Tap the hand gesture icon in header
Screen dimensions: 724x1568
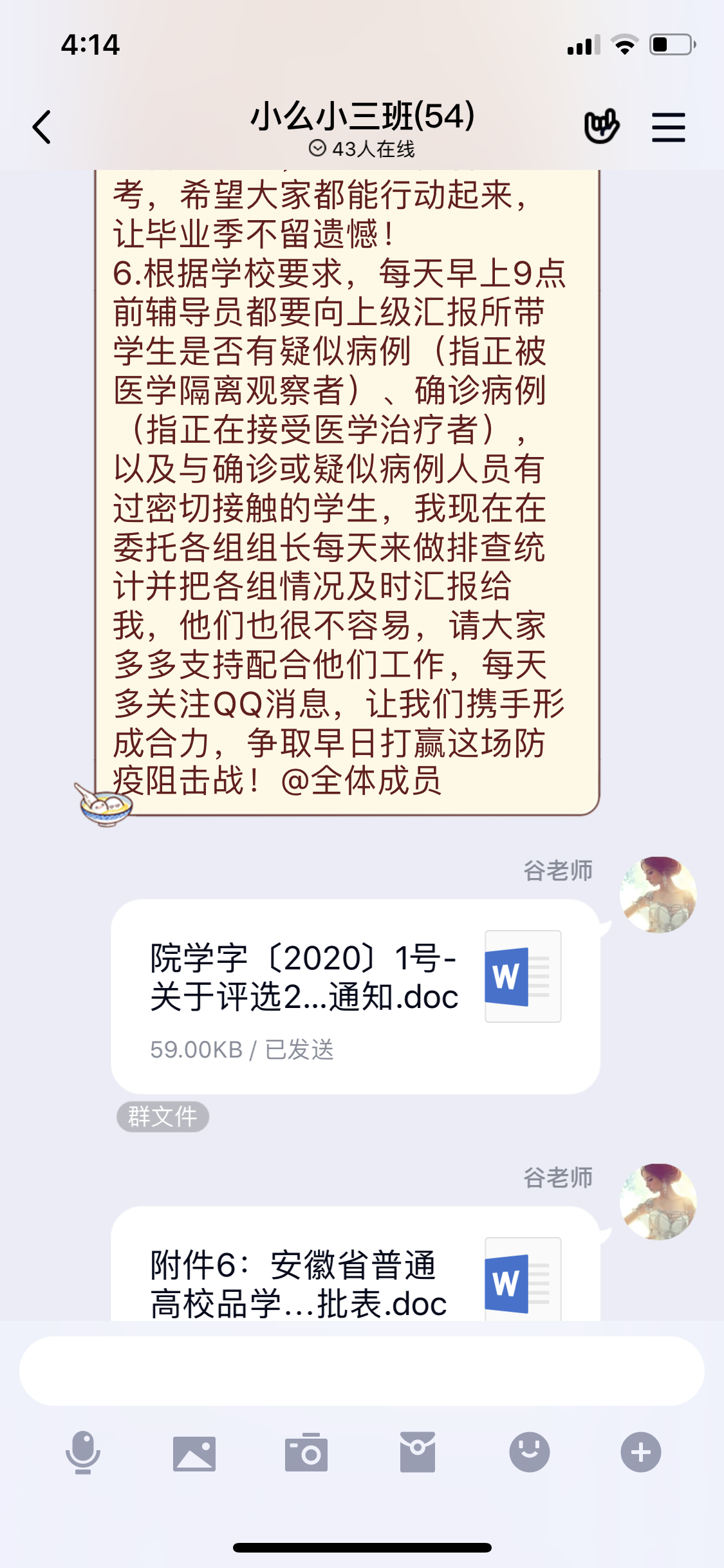(x=601, y=126)
